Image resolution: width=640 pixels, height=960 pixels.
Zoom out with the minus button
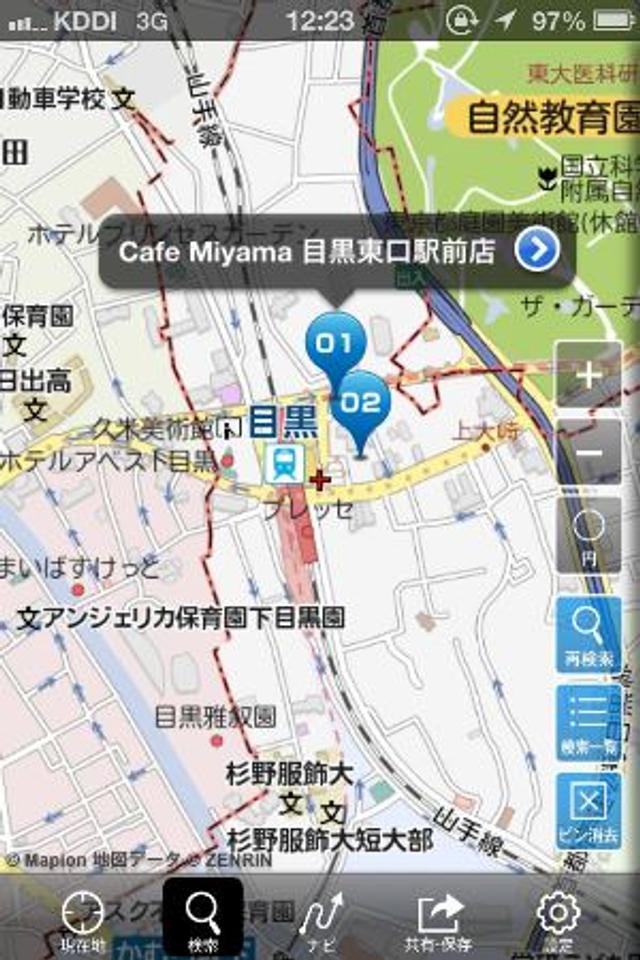pos(588,453)
